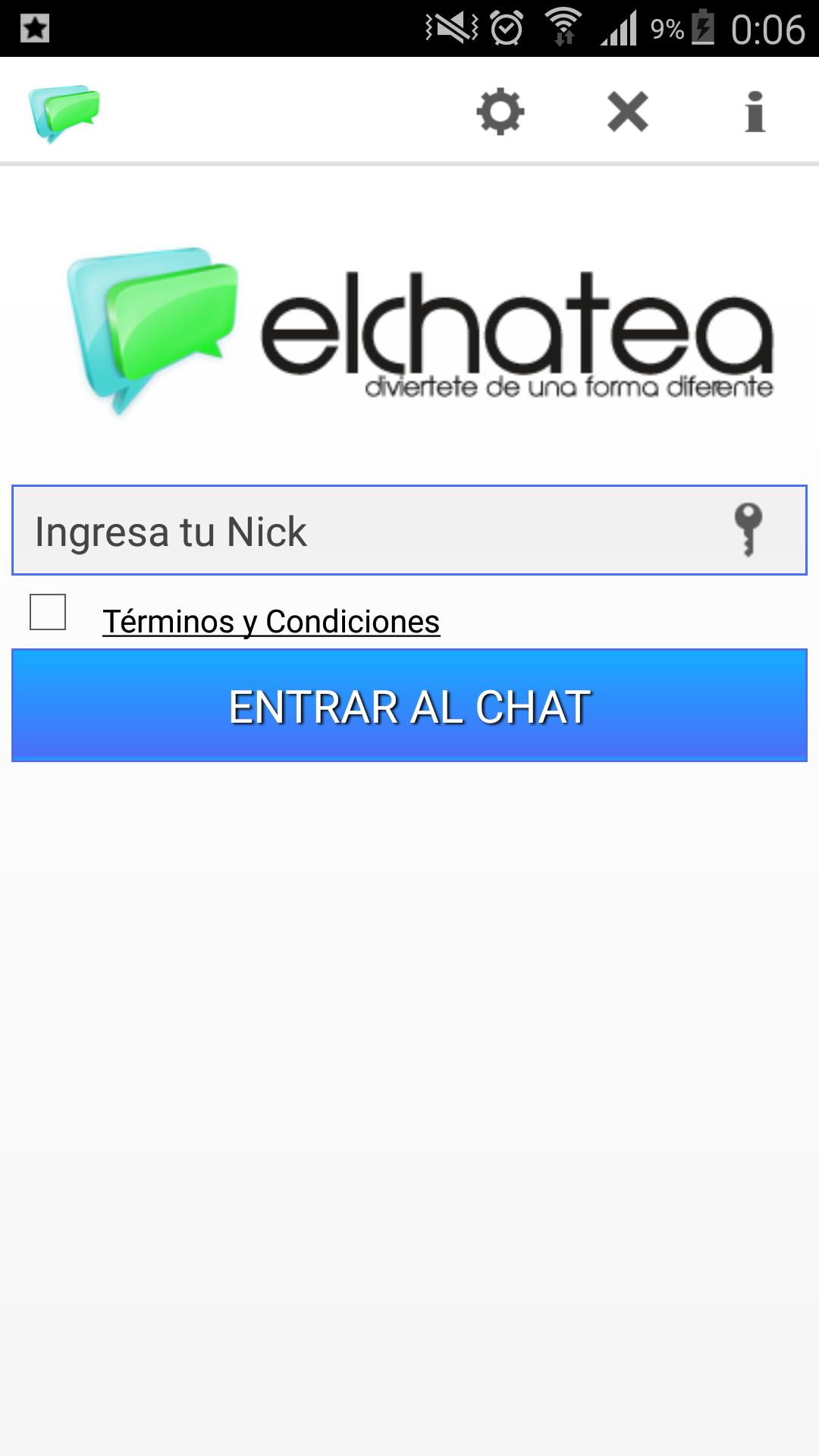Viewport: 819px width, 1456px height.
Task: Click the key icon in the nick field
Action: coord(747,529)
